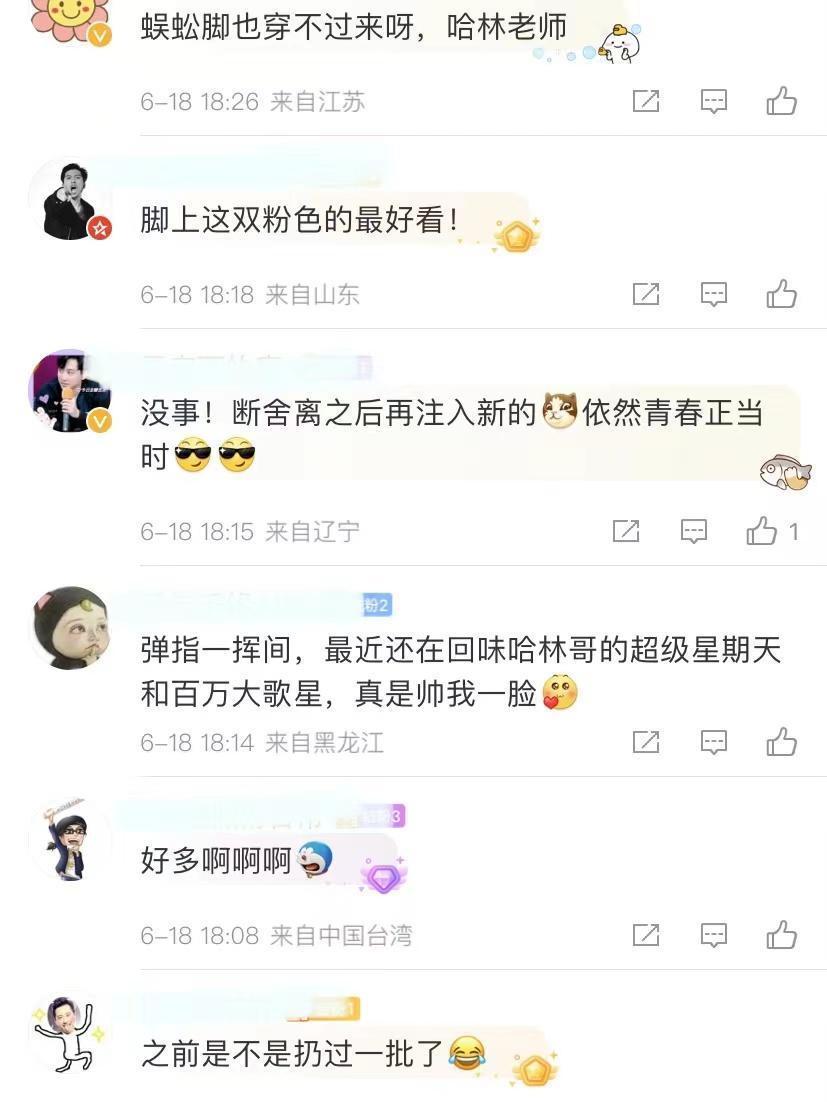View profile of the 弹指一挥间 commenter
This screenshot has height=1102, width=827.
pyautogui.click(x=70, y=627)
